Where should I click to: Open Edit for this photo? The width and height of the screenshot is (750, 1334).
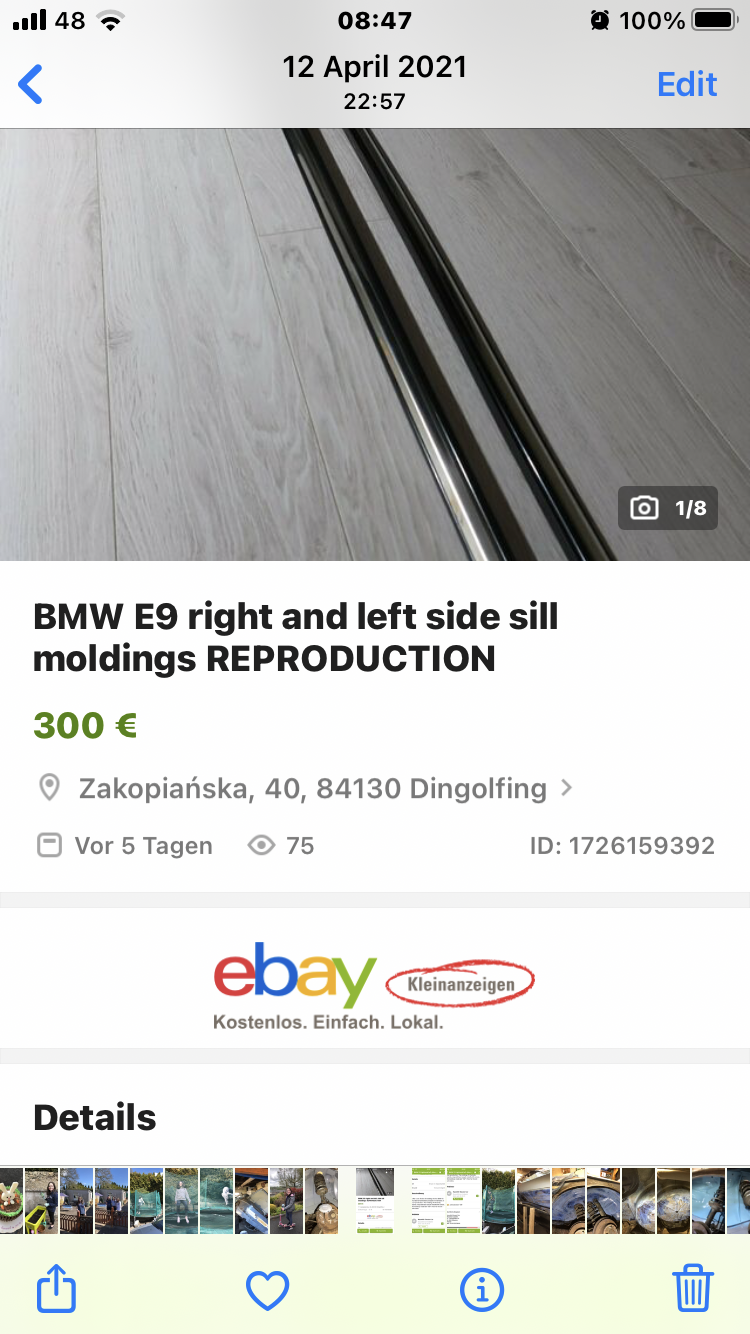click(x=687, y=85)
